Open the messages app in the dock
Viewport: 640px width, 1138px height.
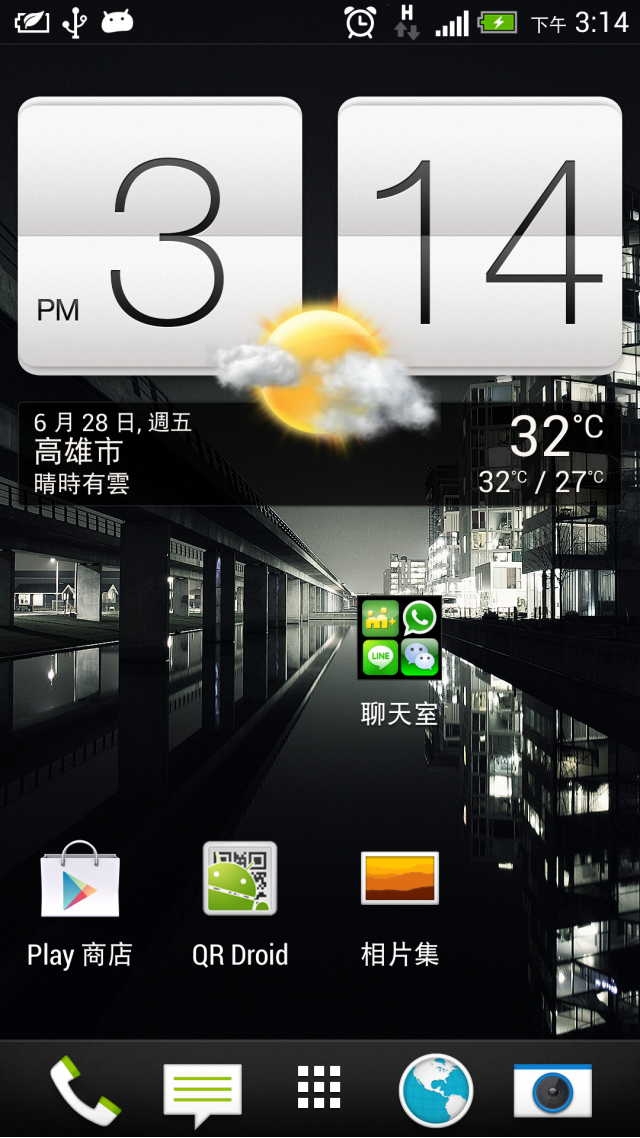[202, 1094]
